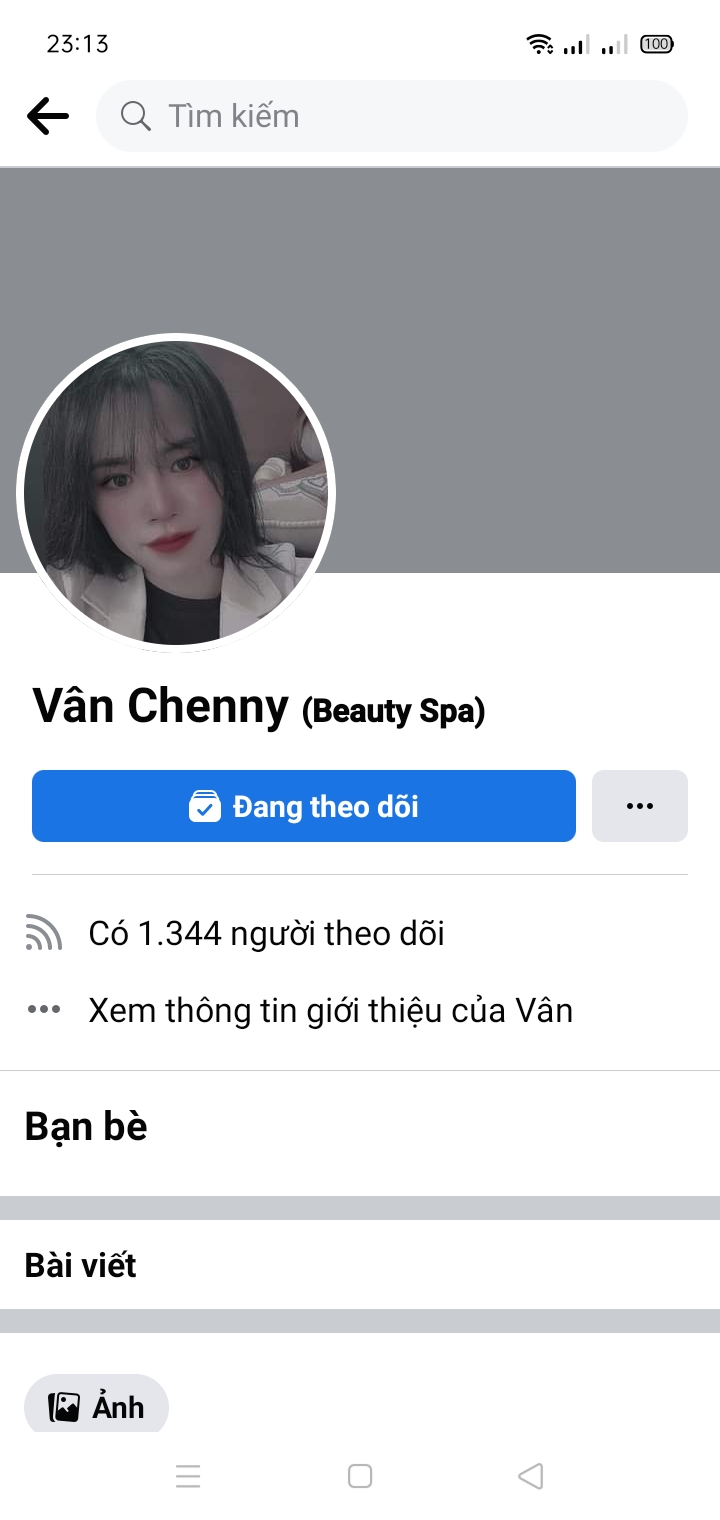Select the Ảnh filter chip
The image size is (720, 1520).
pos(97,1406)
